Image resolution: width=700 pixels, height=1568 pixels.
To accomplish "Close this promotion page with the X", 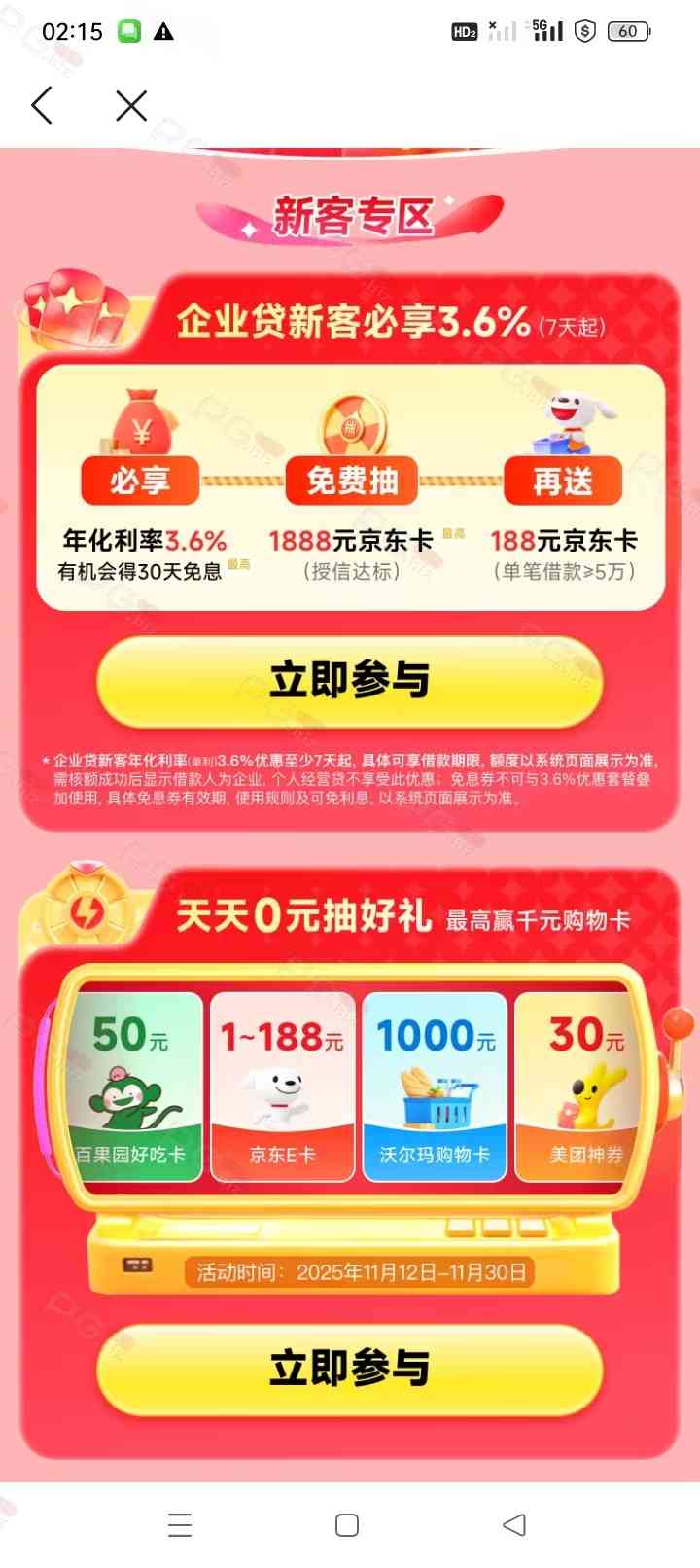I will (131, 105).
